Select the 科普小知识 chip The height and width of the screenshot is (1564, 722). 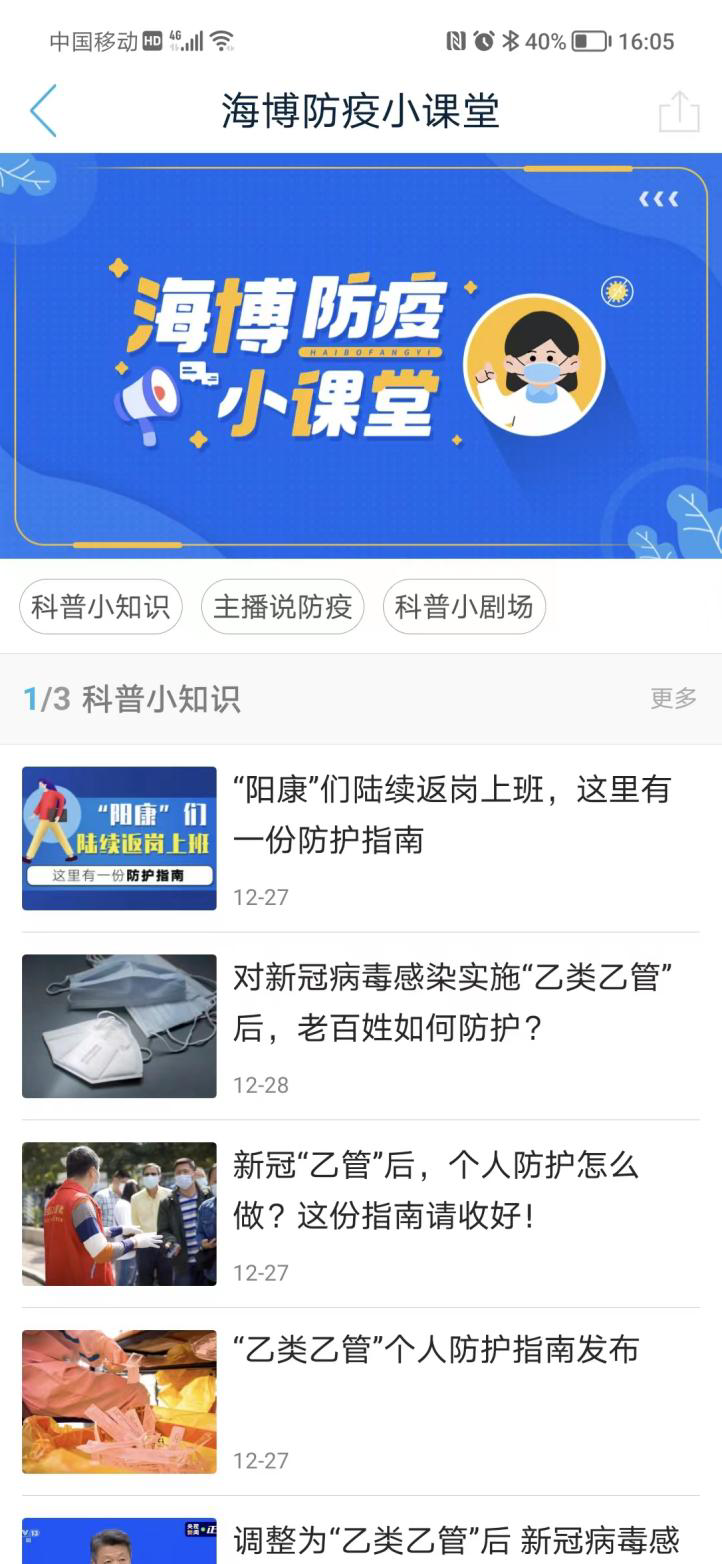click(101, 607)
